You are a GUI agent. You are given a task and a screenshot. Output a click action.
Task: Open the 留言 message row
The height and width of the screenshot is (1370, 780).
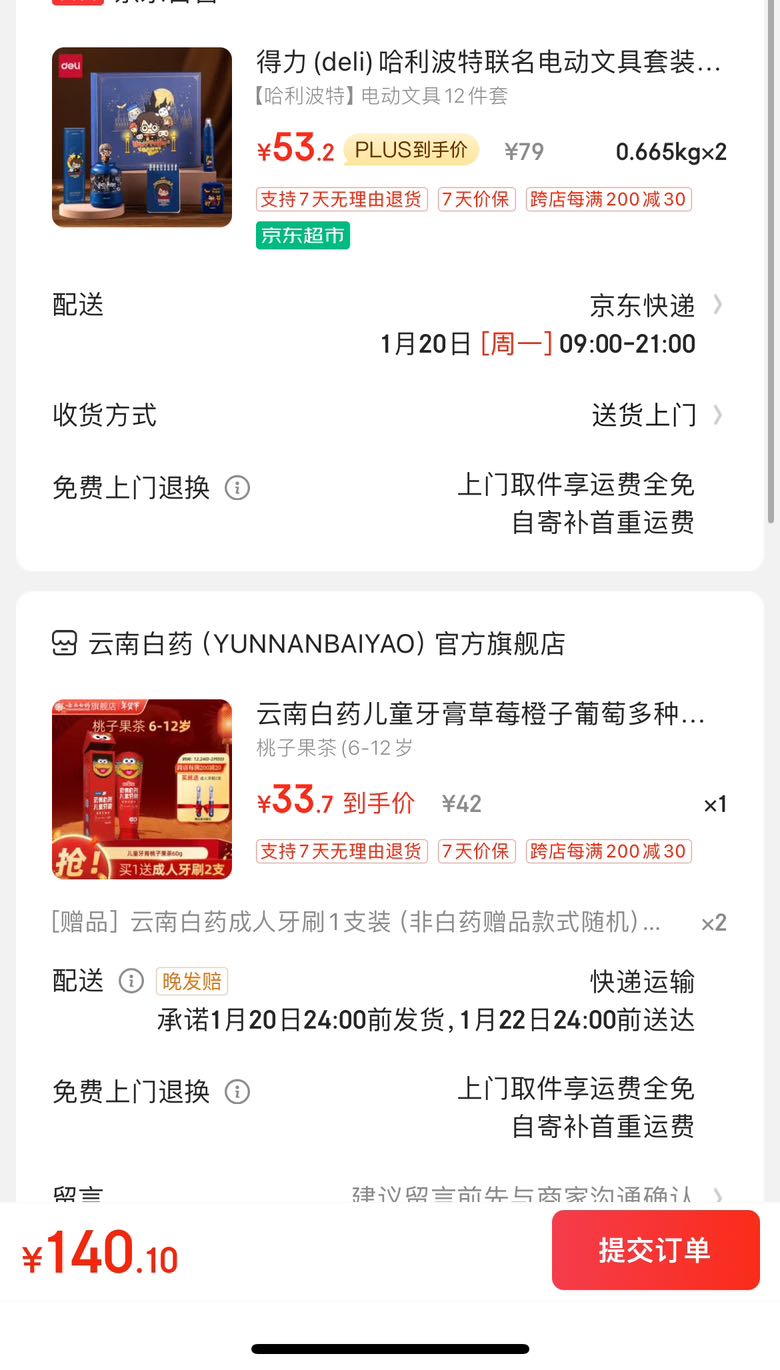(x=389, y=1194)
